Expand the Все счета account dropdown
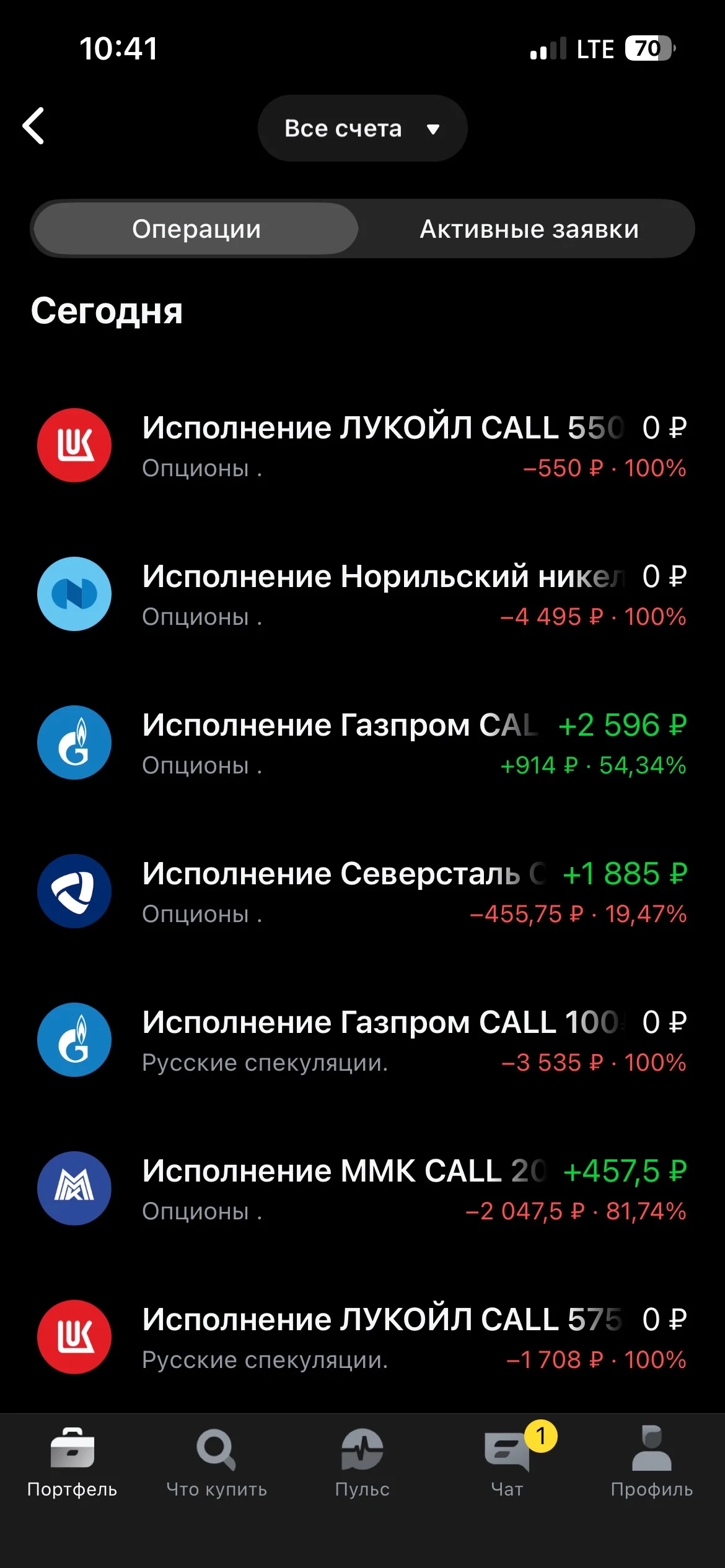725x1568 pixels. coord(362,128)
